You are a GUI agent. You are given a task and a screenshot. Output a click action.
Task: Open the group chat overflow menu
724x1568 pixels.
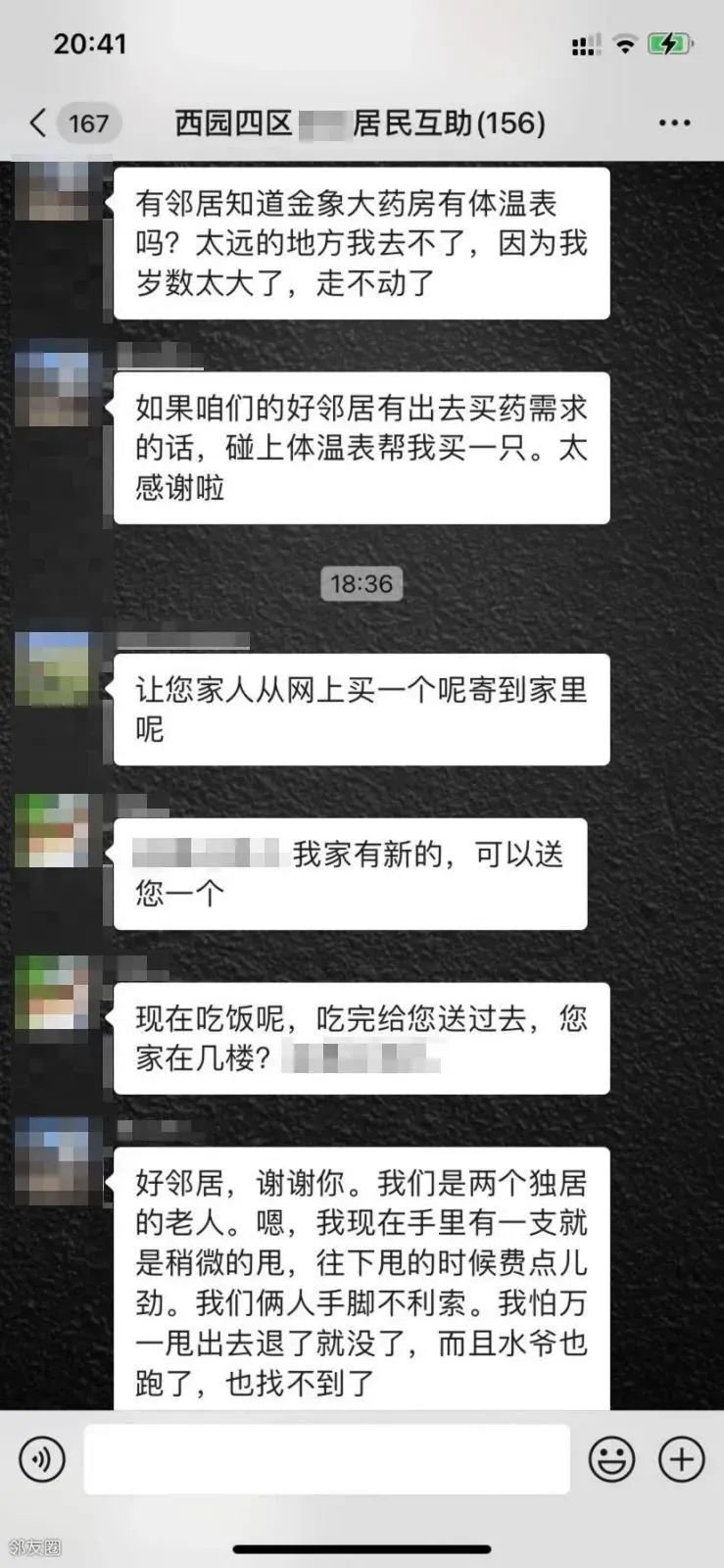(x=674, y=123)
